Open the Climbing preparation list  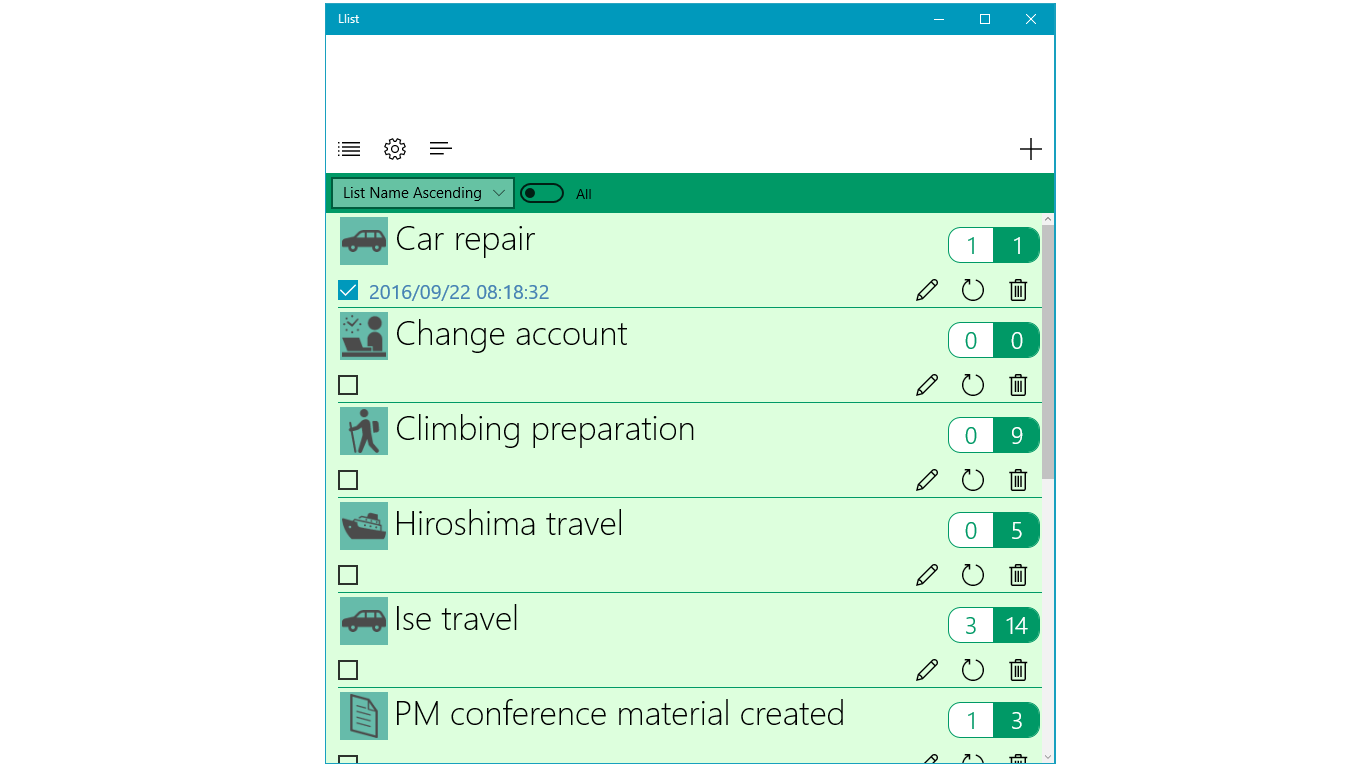tap(545, 430)
